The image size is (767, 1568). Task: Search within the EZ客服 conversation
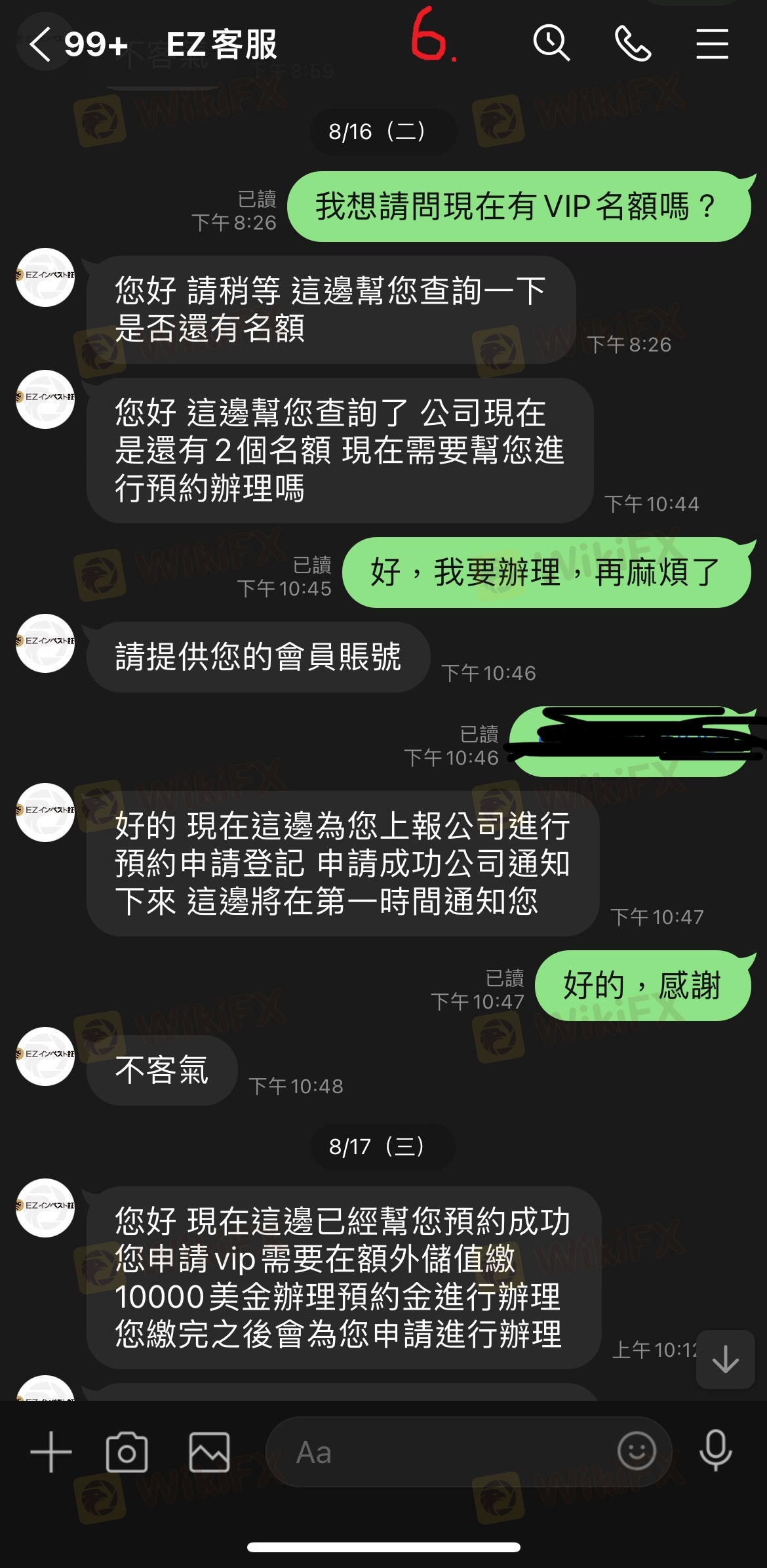tap(551, 44)
